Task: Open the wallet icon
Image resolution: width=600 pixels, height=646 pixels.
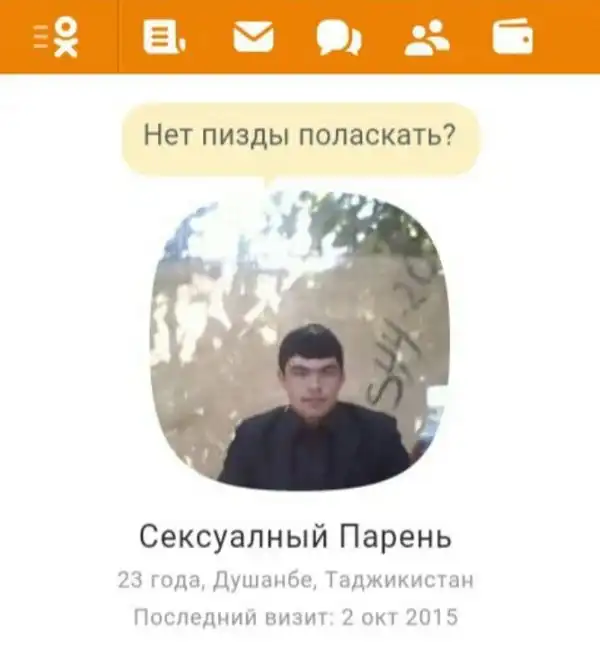Action: [x=513, y=37]
